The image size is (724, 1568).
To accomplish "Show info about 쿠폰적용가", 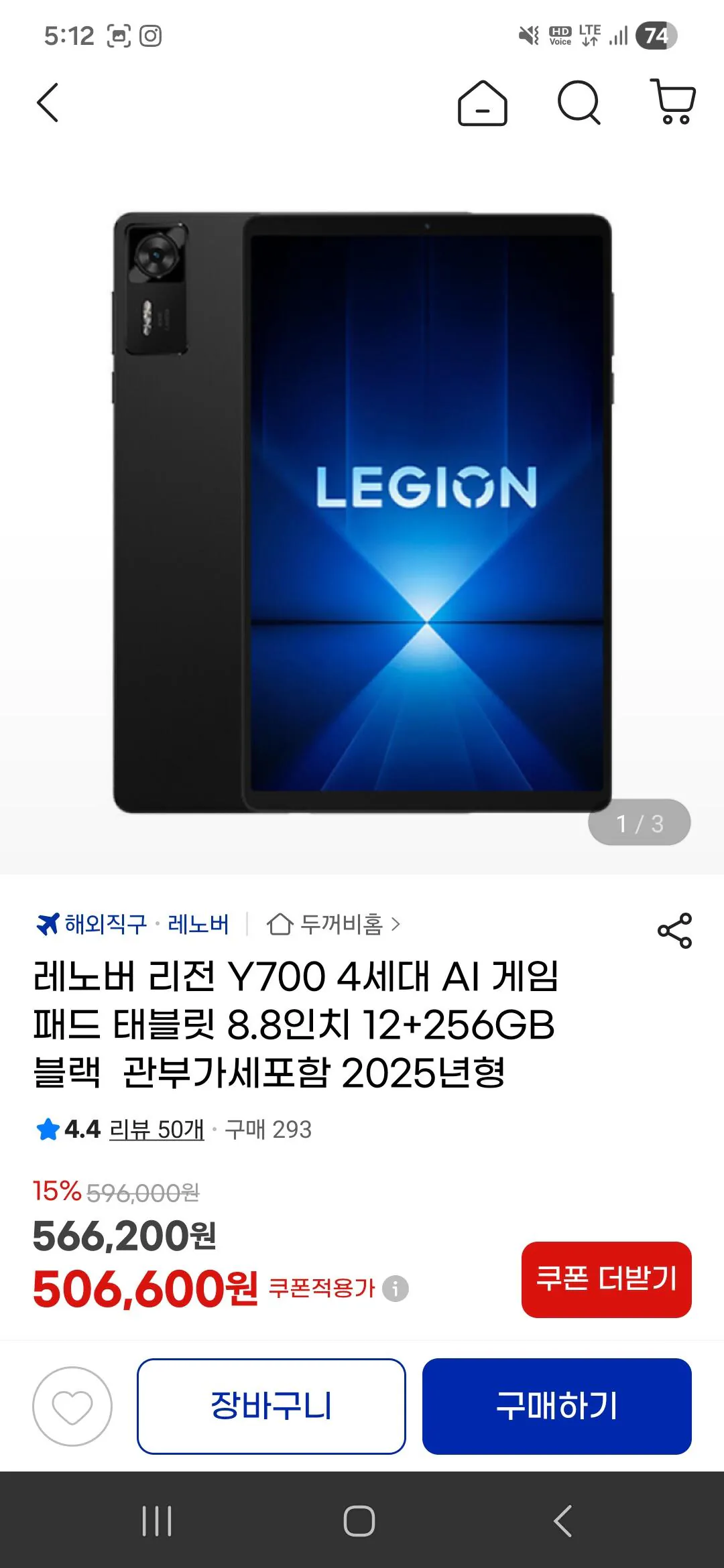I will point(396,1289).
